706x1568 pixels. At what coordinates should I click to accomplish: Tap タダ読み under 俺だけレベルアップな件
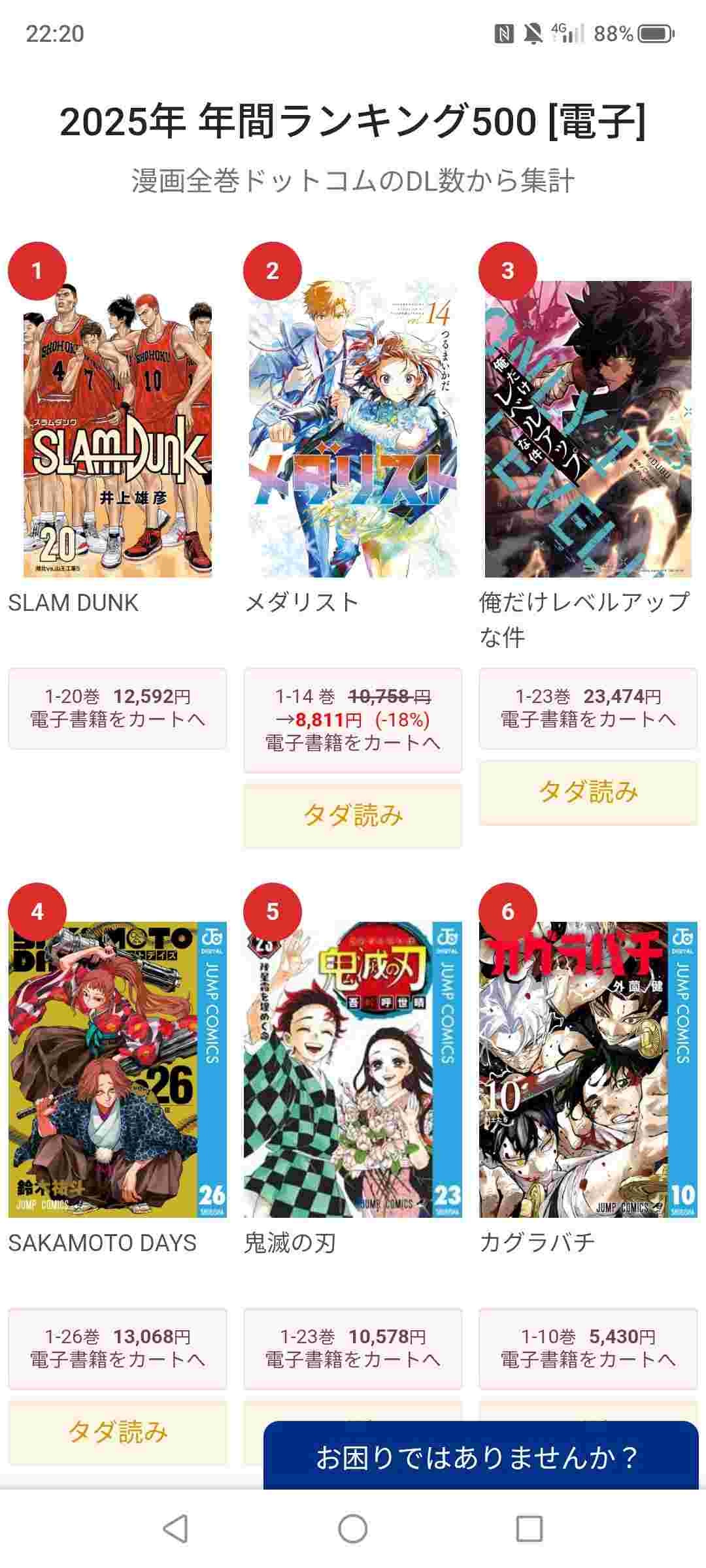tap(588, 792)
